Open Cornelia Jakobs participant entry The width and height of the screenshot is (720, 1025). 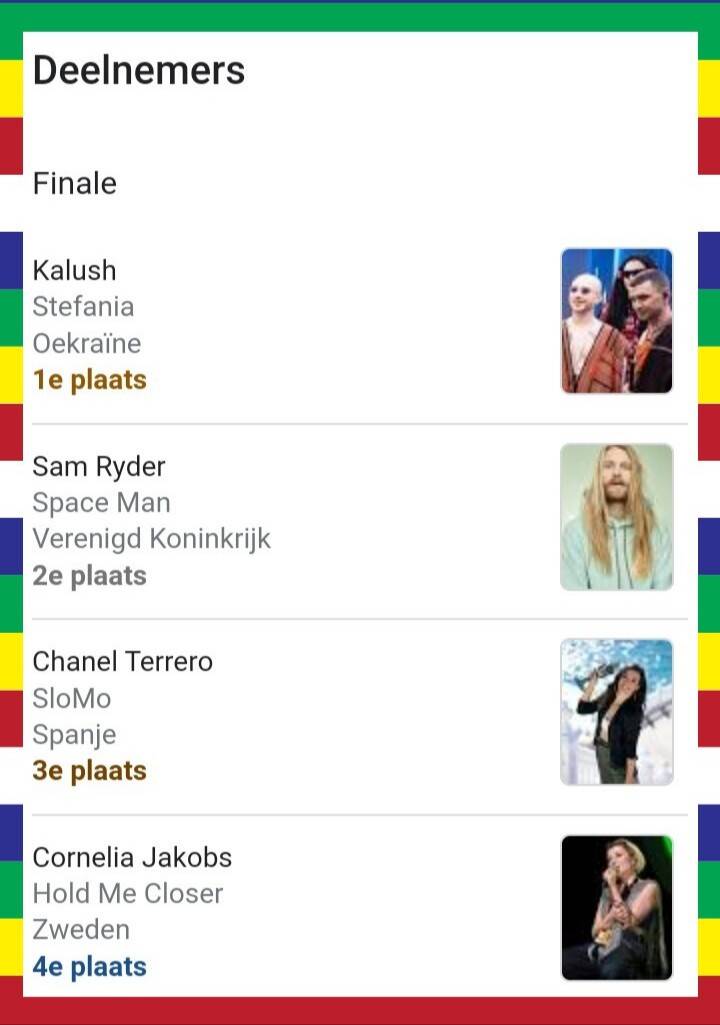pos(300,911)
